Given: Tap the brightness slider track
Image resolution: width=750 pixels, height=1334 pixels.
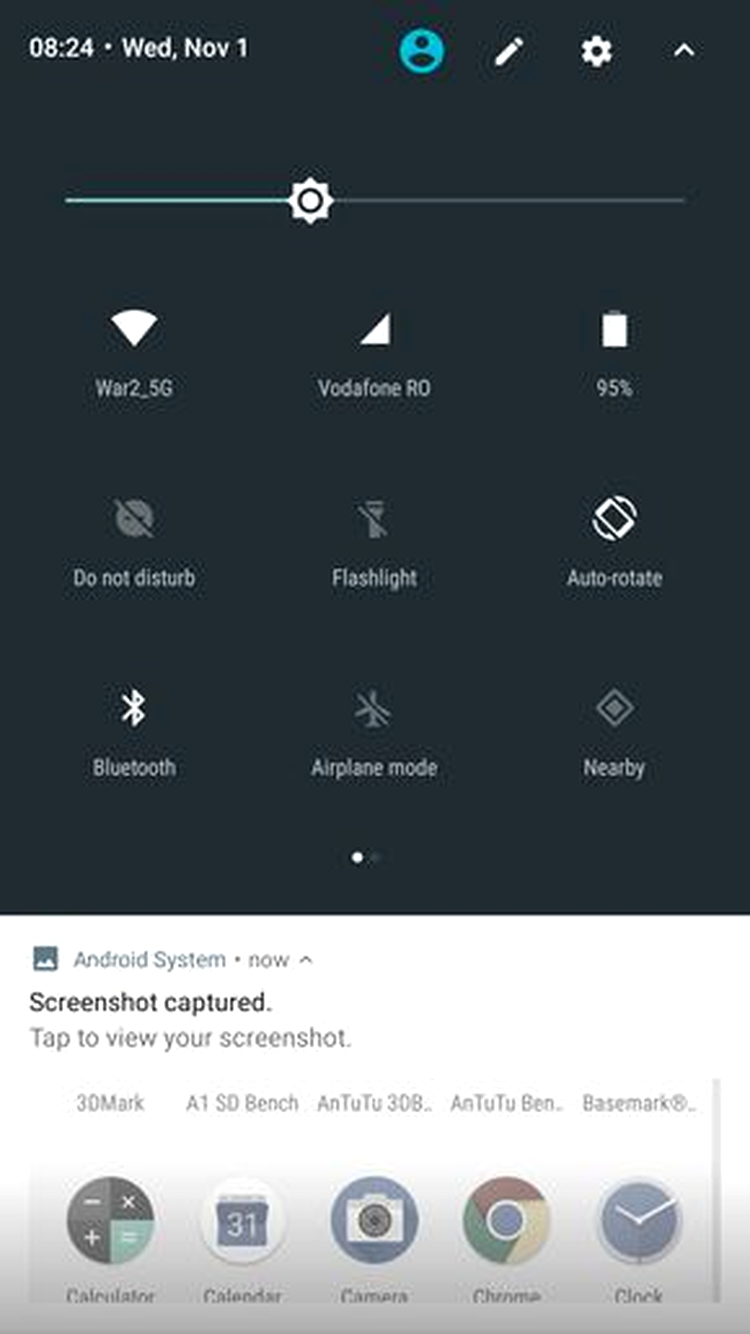Looking at the screenshot, I should click(375, 200).
